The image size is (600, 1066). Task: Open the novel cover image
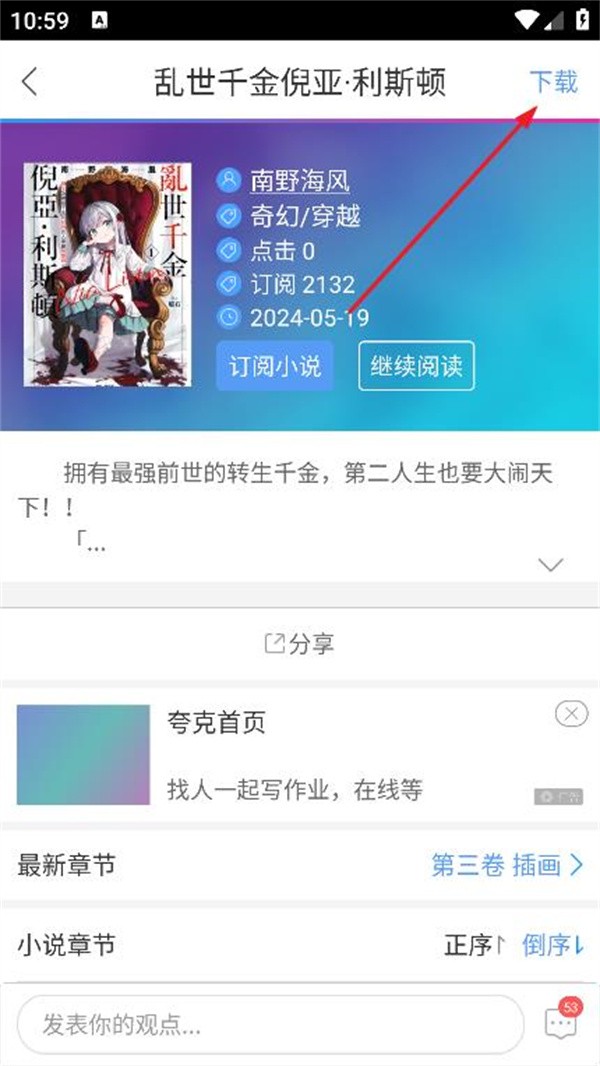click(106, 273)
